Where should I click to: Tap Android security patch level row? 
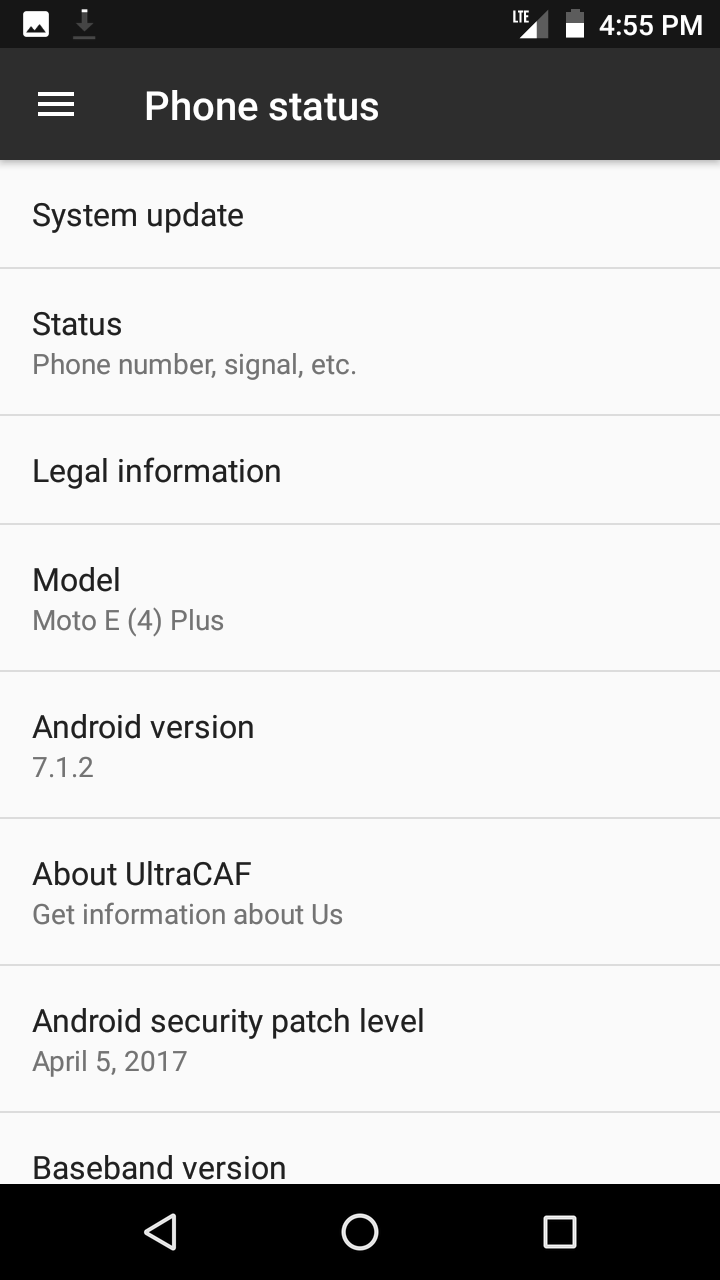(360, 1039)
